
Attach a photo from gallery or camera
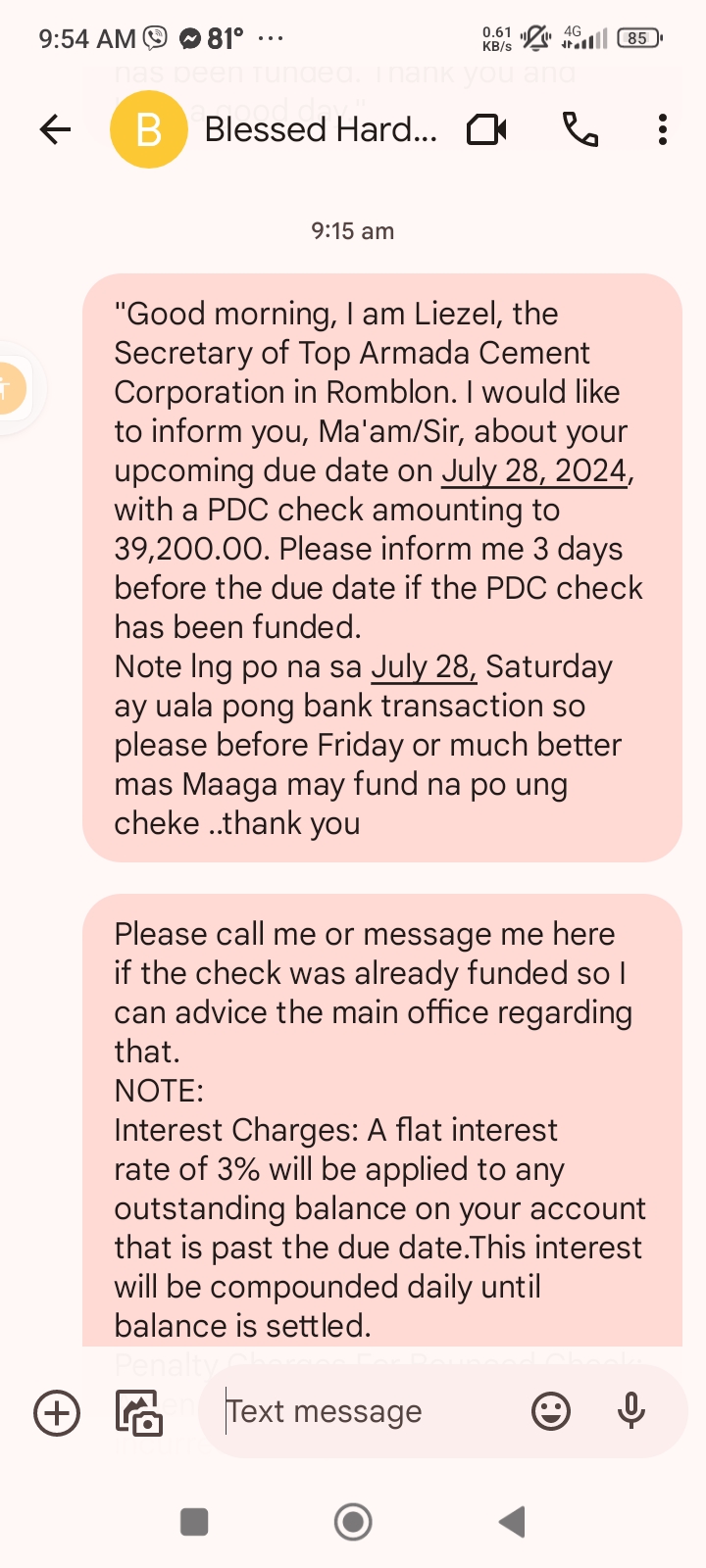(x=139, y=1413)
